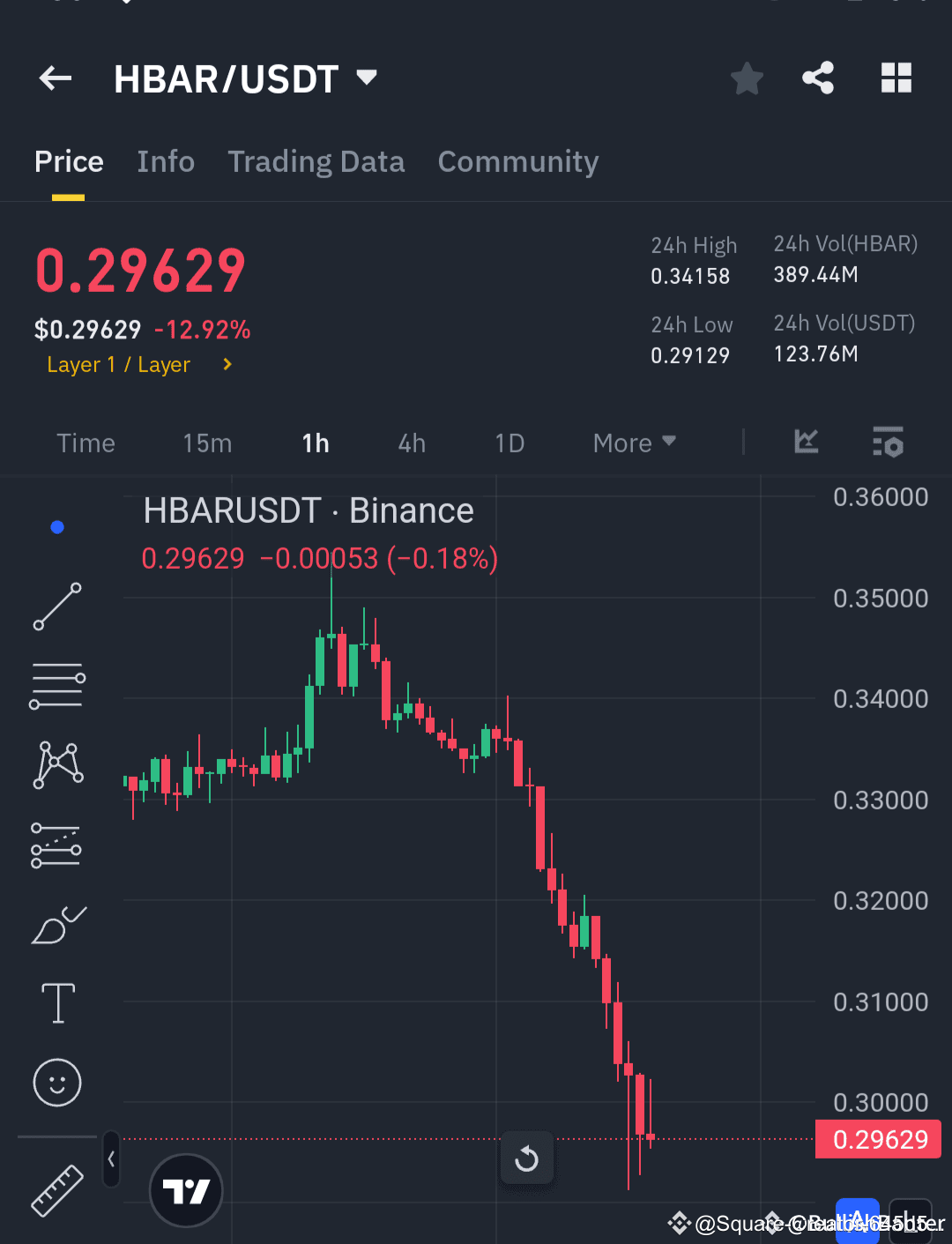Open the emoji sticker tool
Screen dimensions: 952x1244
click(x=57, y=1083)
